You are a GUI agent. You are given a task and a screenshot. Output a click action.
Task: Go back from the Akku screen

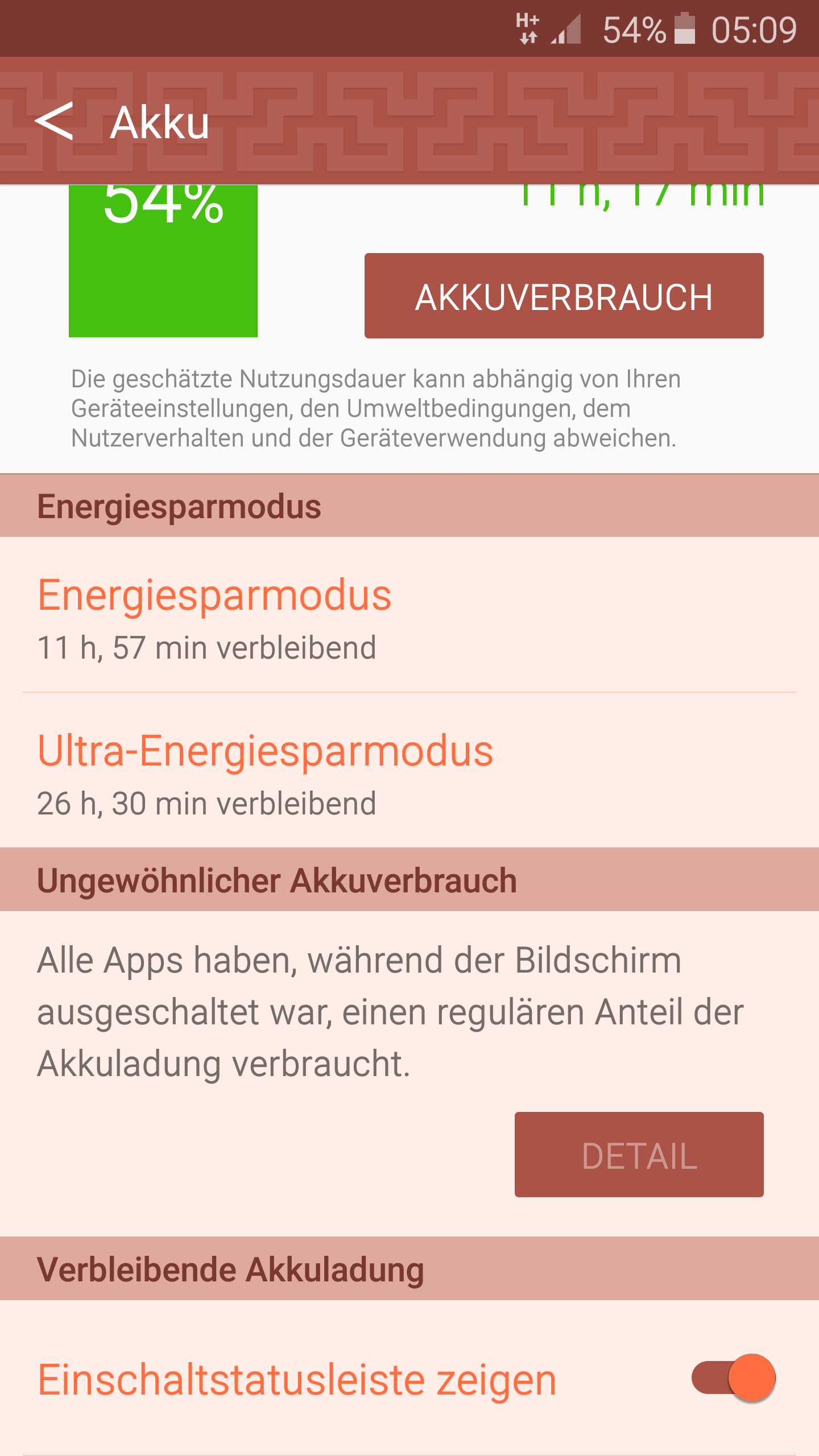click(55, 121)
